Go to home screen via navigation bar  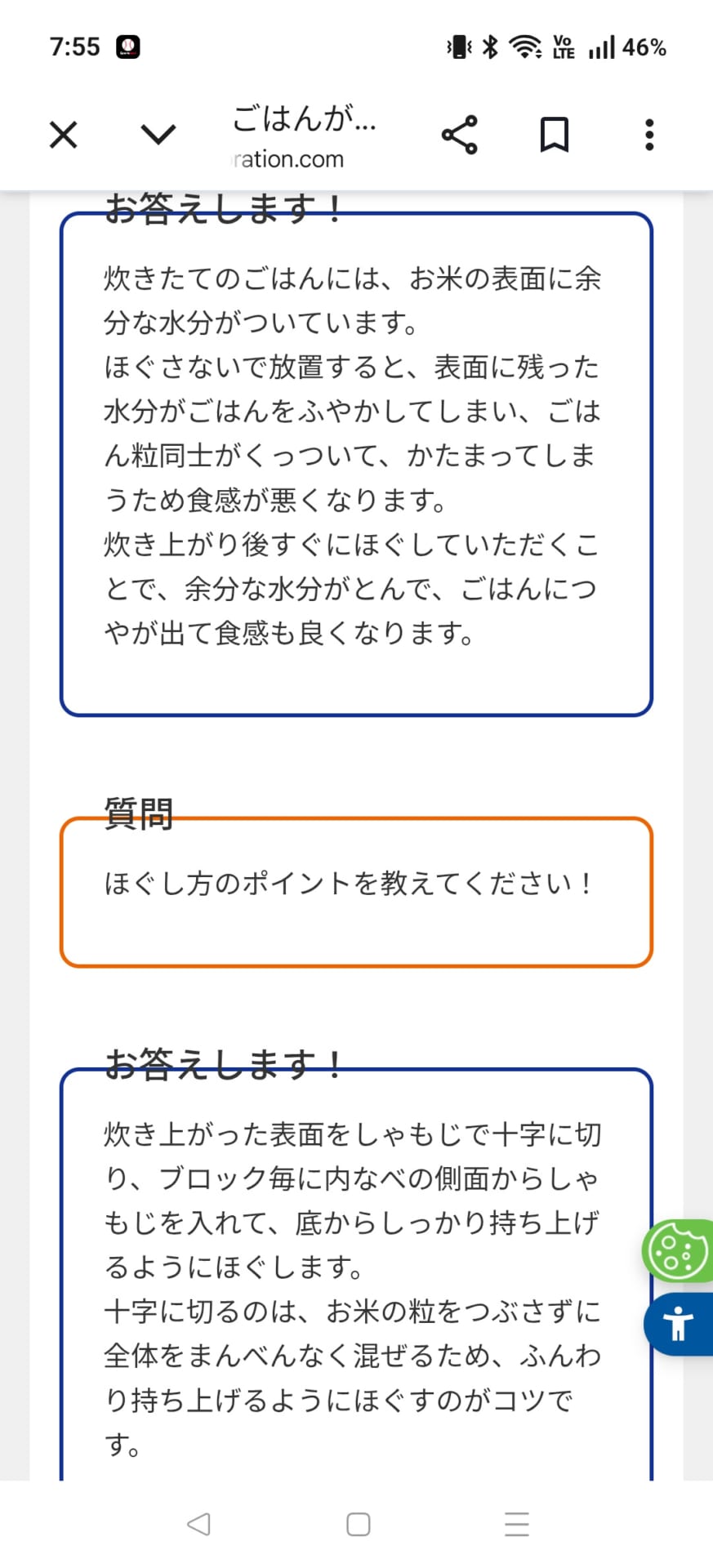point(358,1524)
